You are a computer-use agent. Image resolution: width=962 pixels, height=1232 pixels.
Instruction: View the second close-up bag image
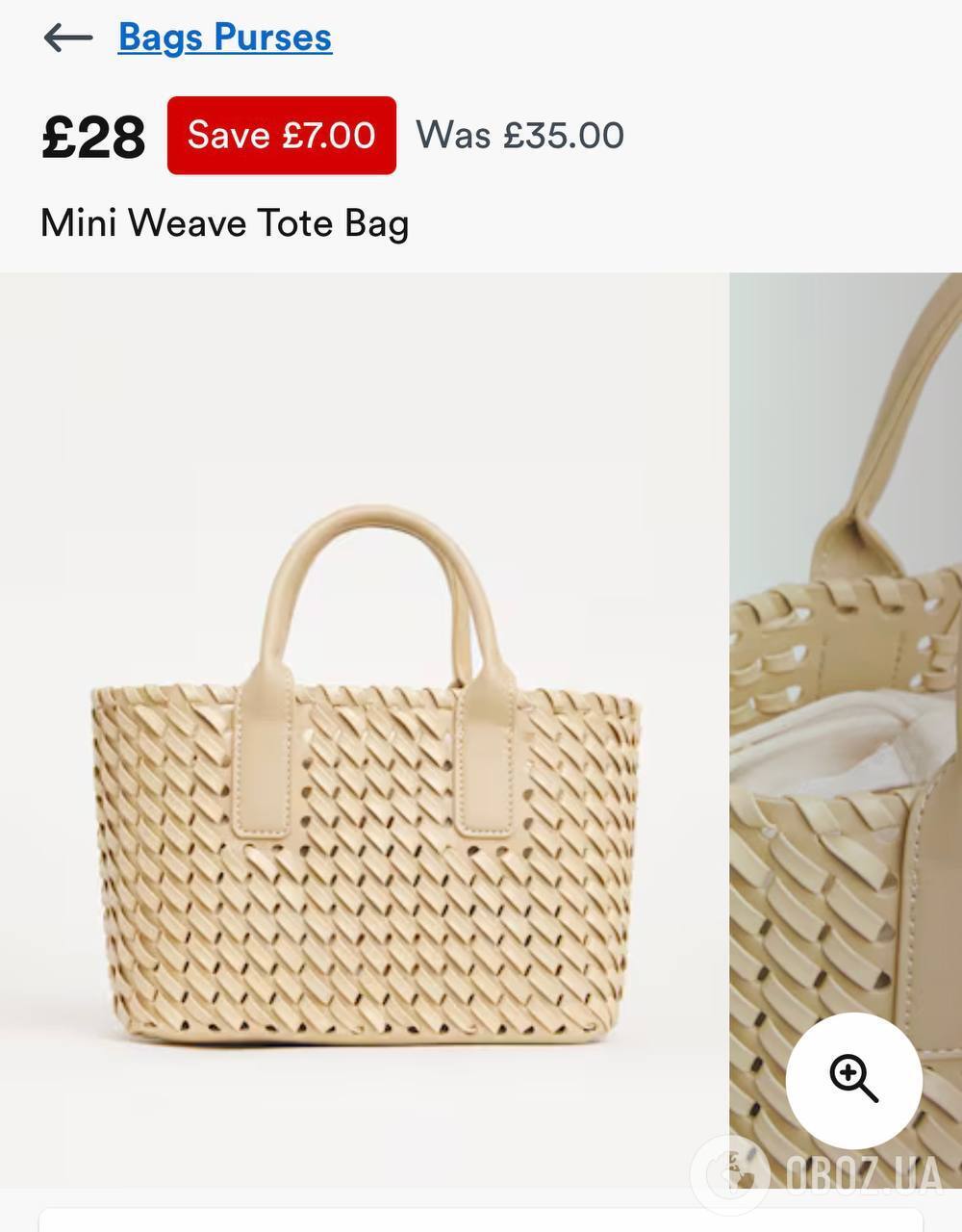pos(847,674)
